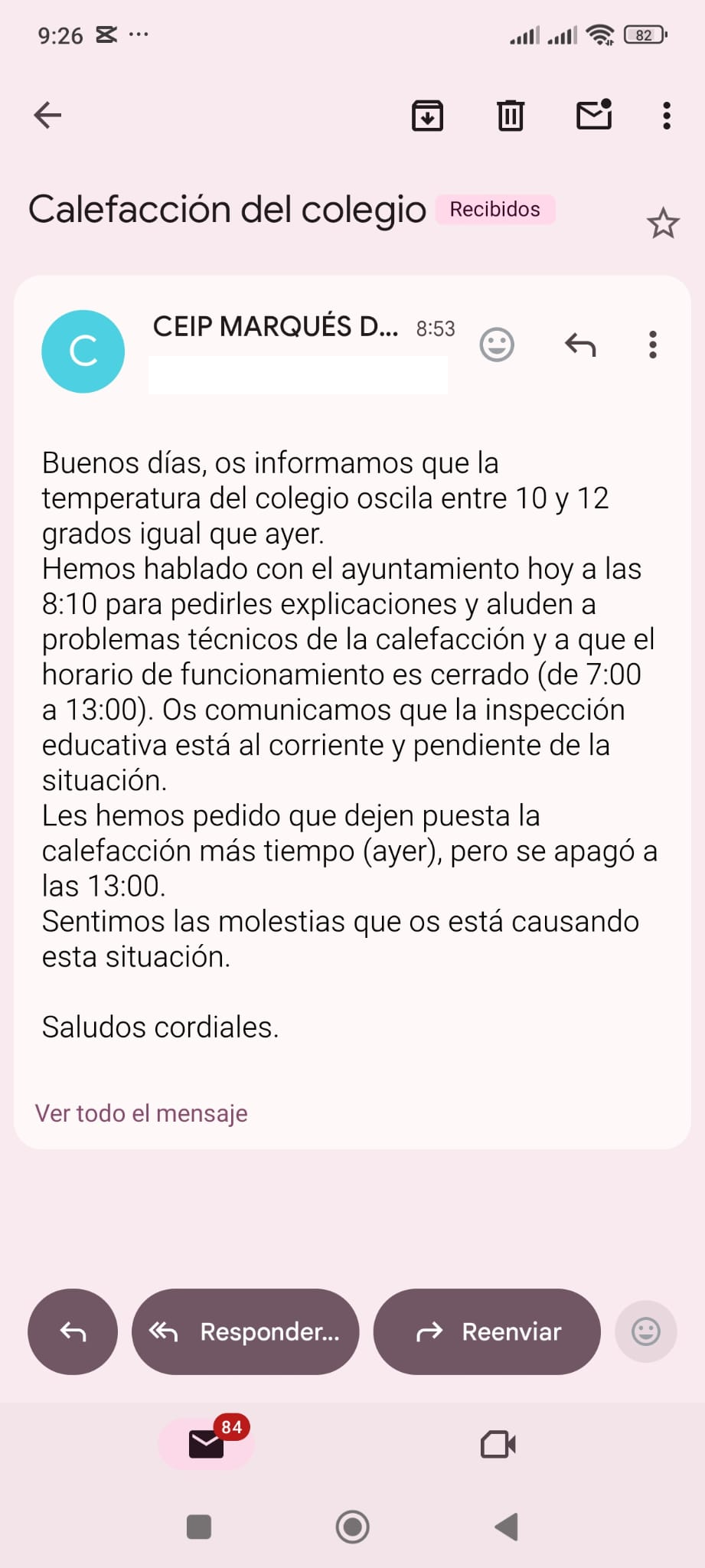Delete this email
Image resolution: width=705 pixels, height=1568 pixels.
pyautogui.click(x=511, y=116)
